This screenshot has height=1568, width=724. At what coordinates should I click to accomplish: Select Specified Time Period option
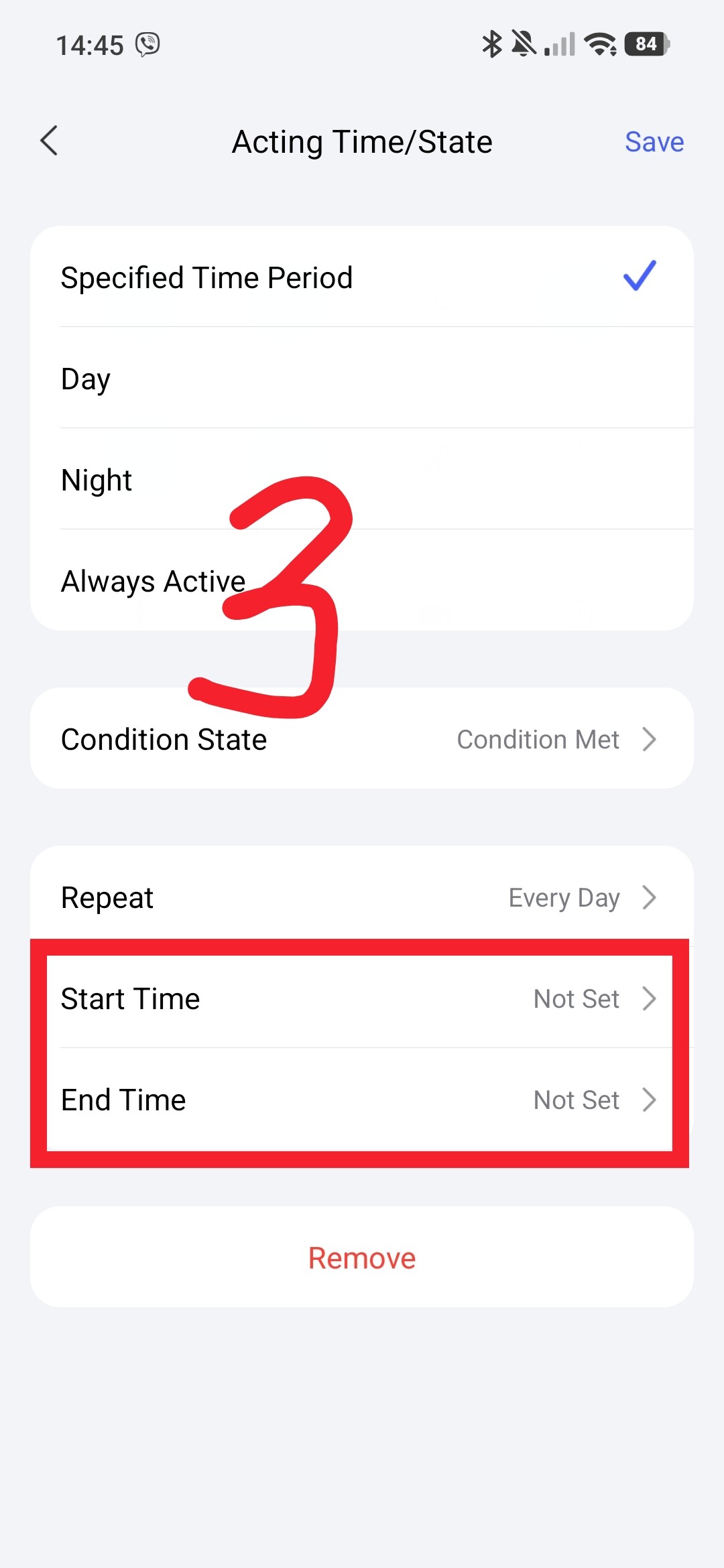point(362,277)
